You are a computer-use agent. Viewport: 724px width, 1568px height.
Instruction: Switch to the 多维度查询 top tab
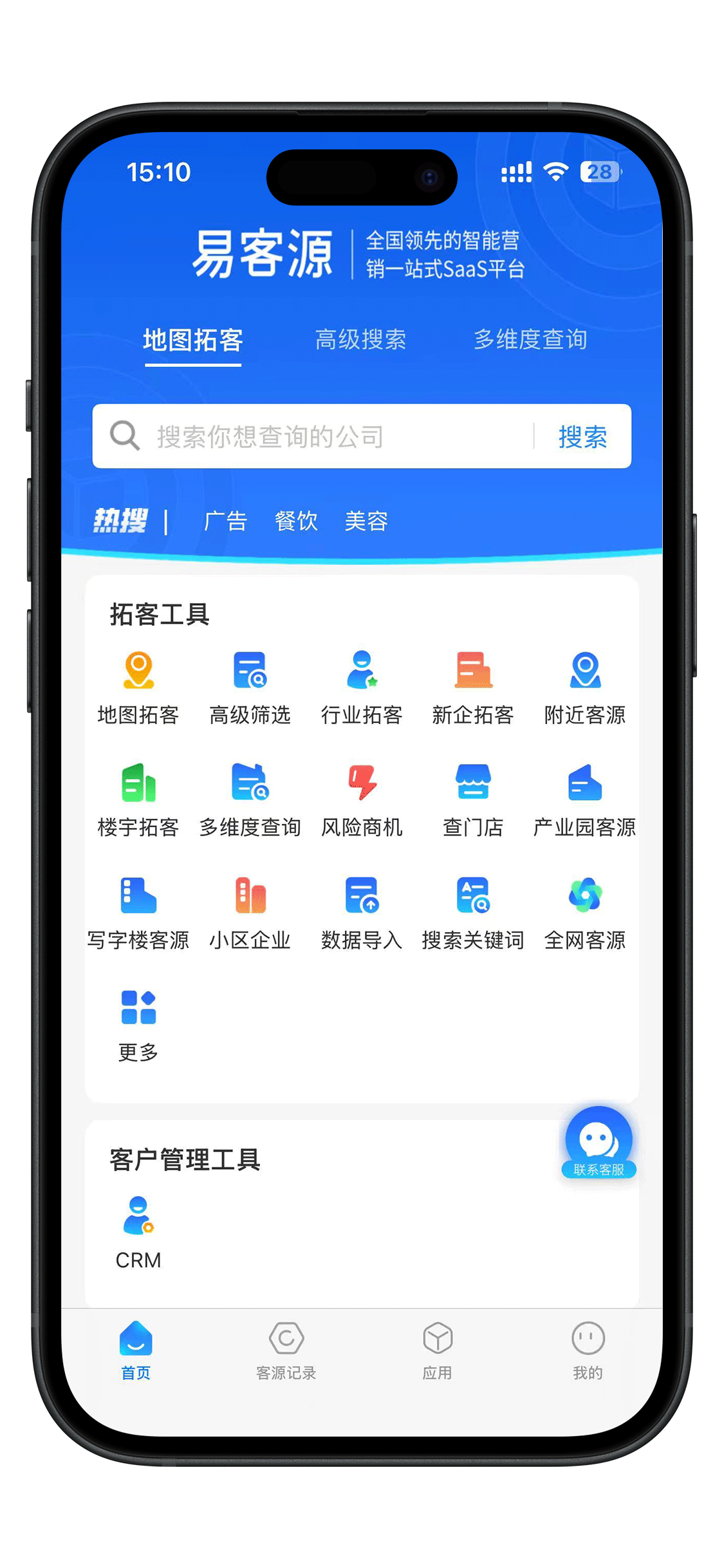(x=530, y=339)
